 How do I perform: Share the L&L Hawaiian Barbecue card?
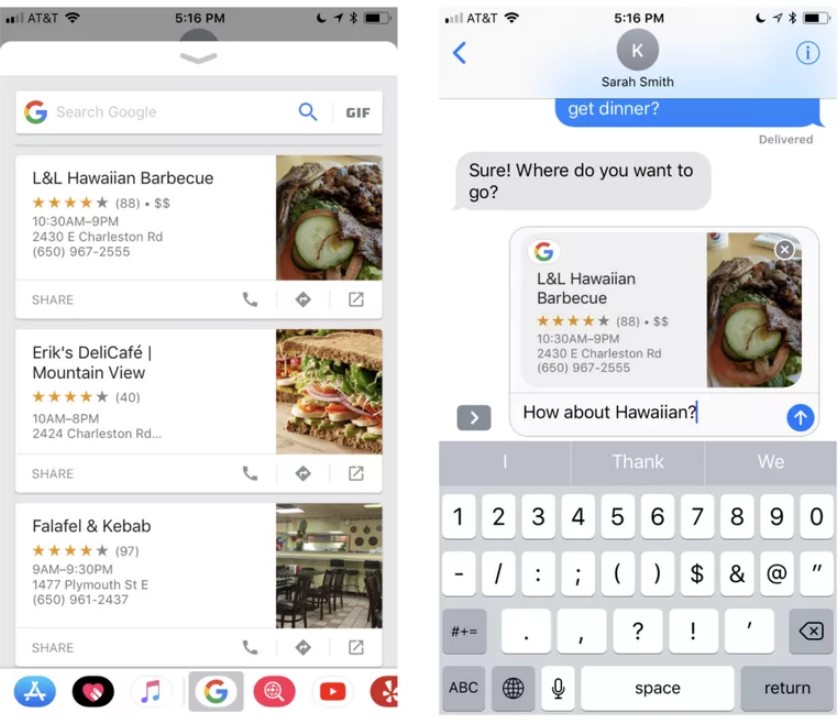coord(52,300)
